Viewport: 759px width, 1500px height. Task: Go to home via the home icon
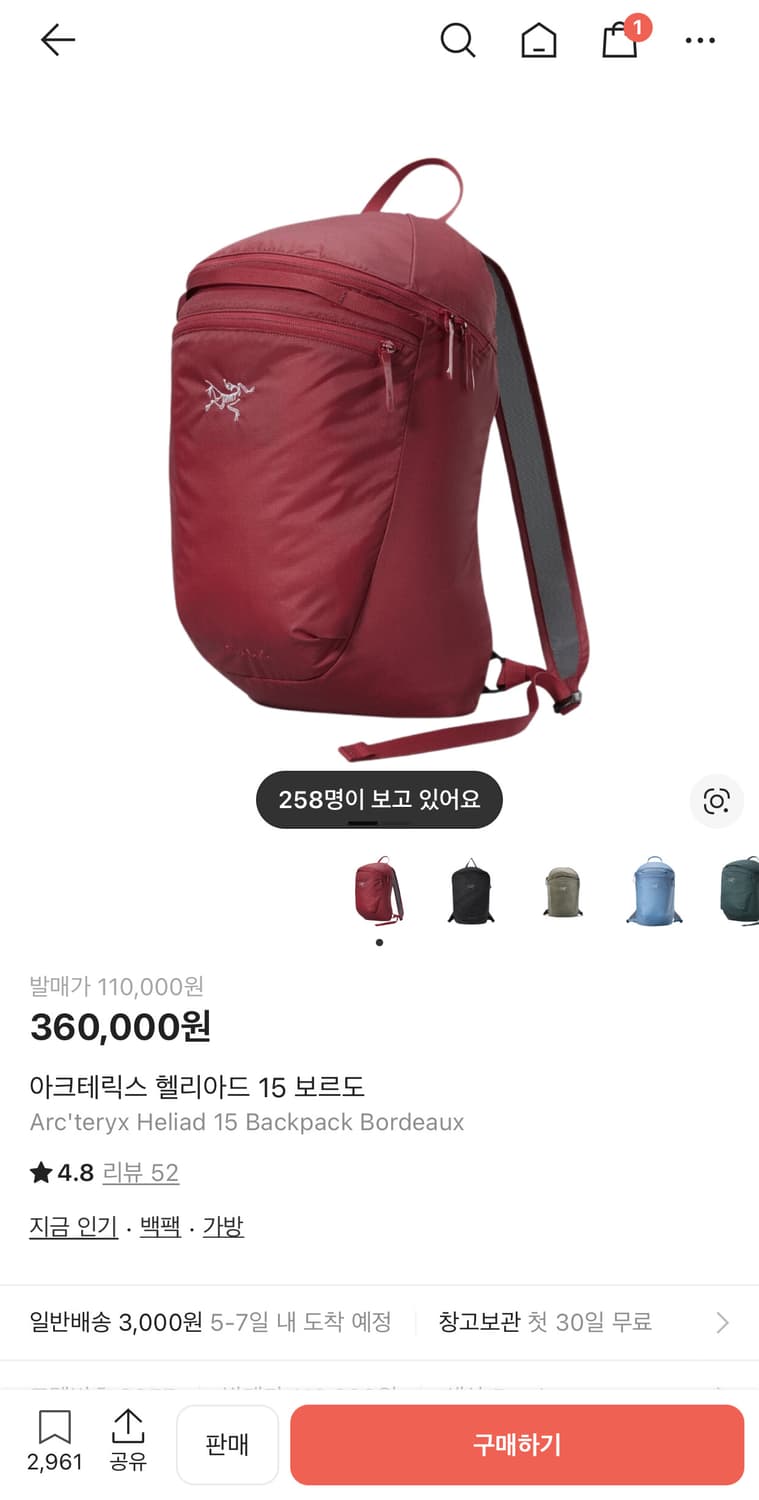[x=539, y=41]
